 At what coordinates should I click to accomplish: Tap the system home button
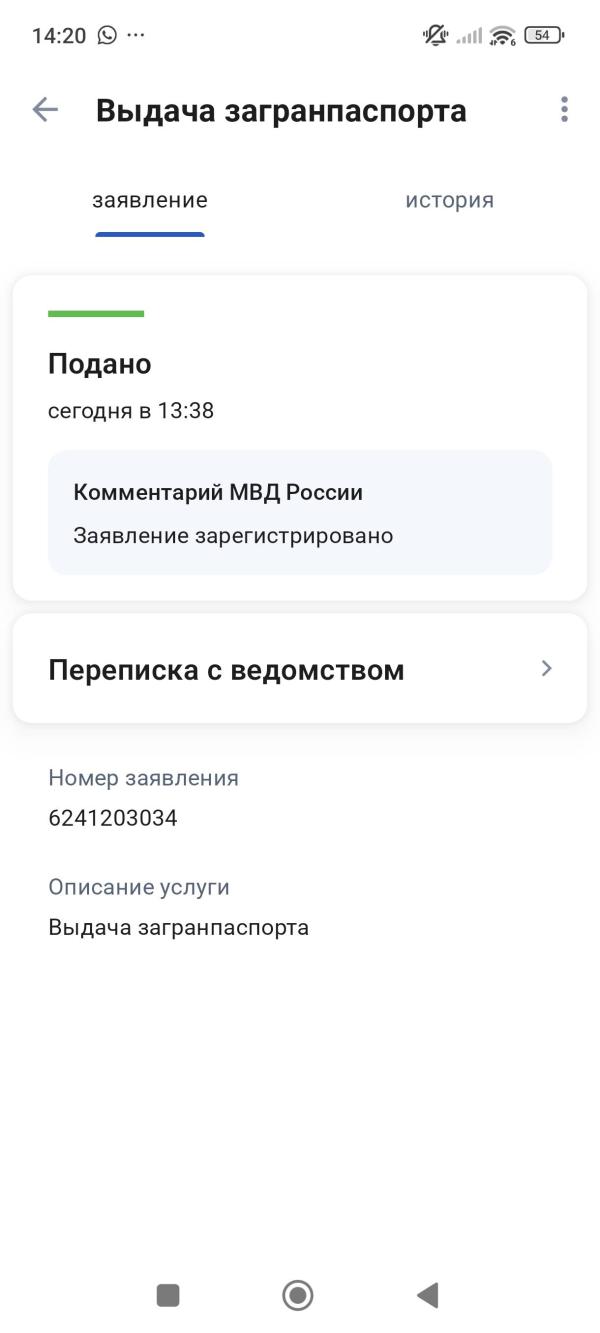[x=298, y=1295]
